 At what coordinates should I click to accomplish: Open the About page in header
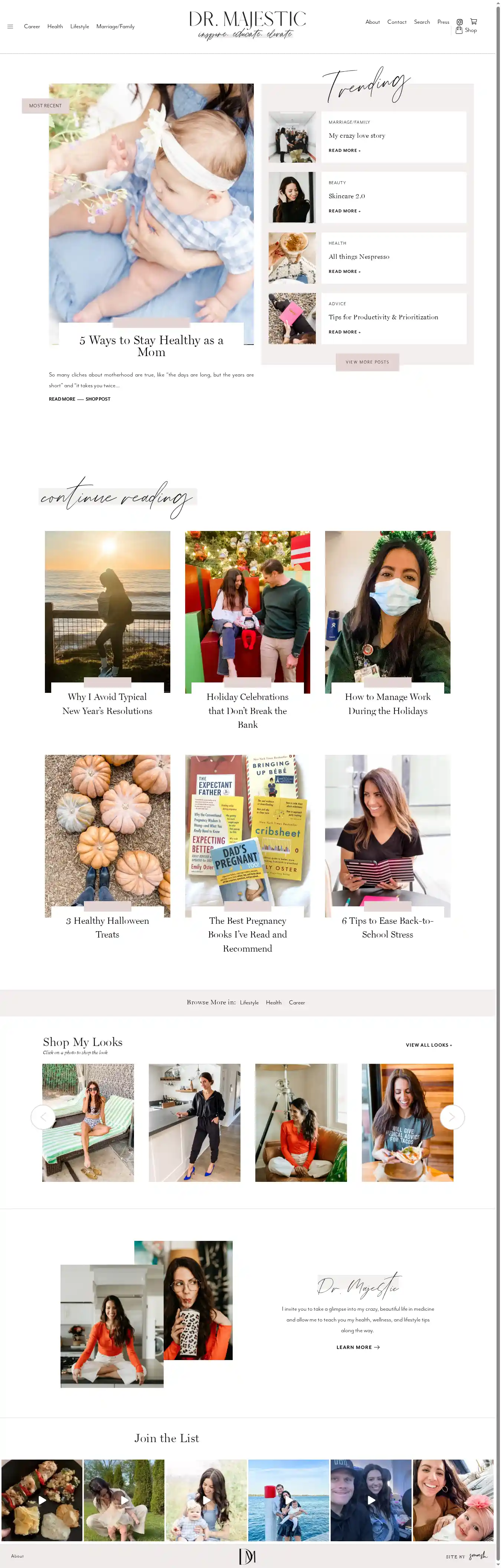[x=372, y=22]
